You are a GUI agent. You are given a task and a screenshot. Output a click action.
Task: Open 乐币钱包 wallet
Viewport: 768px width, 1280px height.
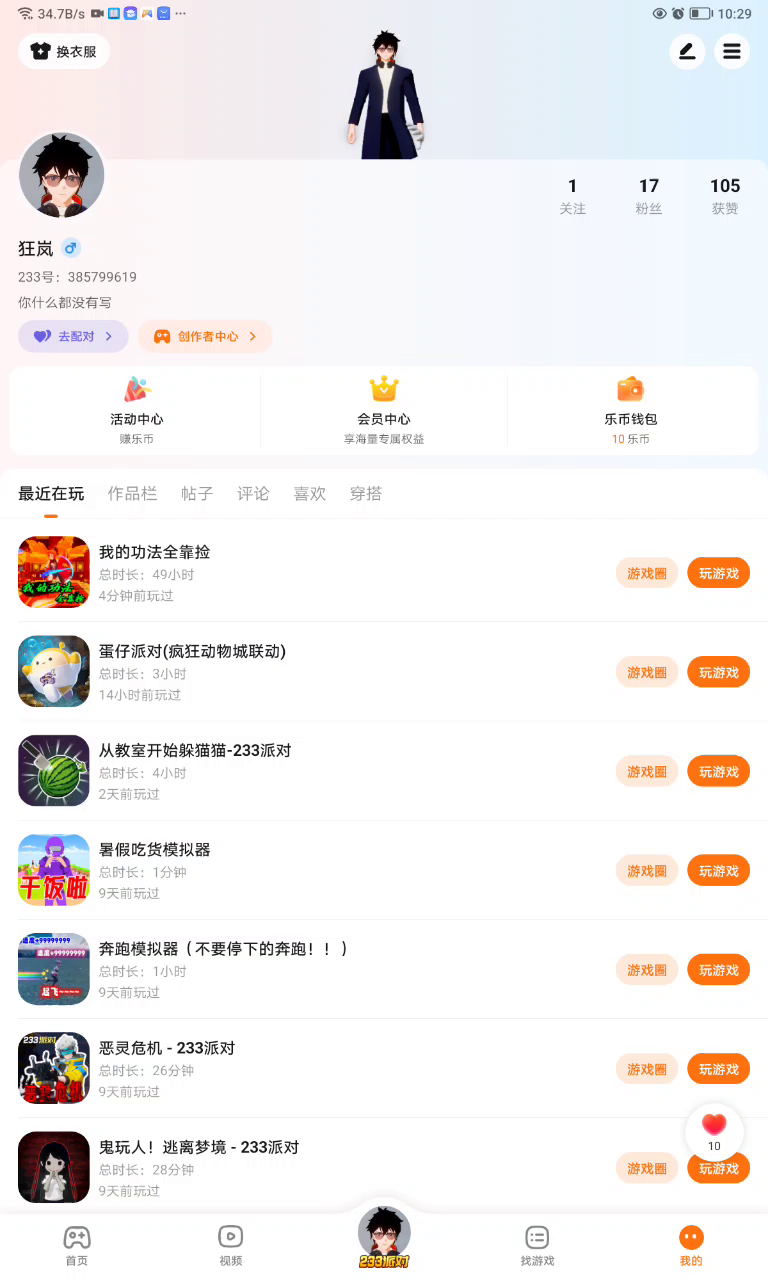point(631,410)
